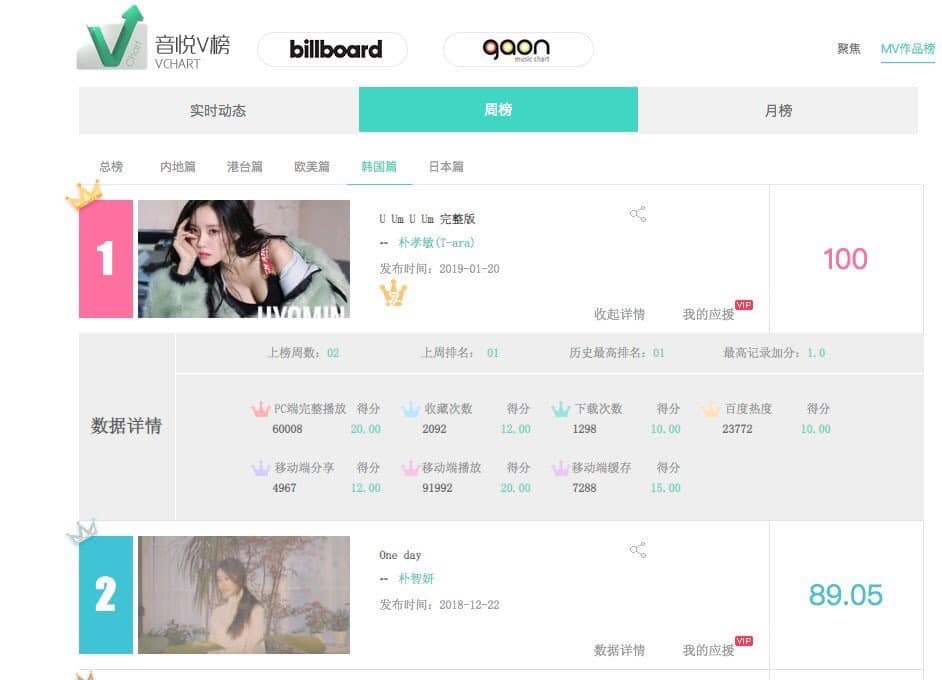Share the U Um U Um entry

[x=638, y=214]
